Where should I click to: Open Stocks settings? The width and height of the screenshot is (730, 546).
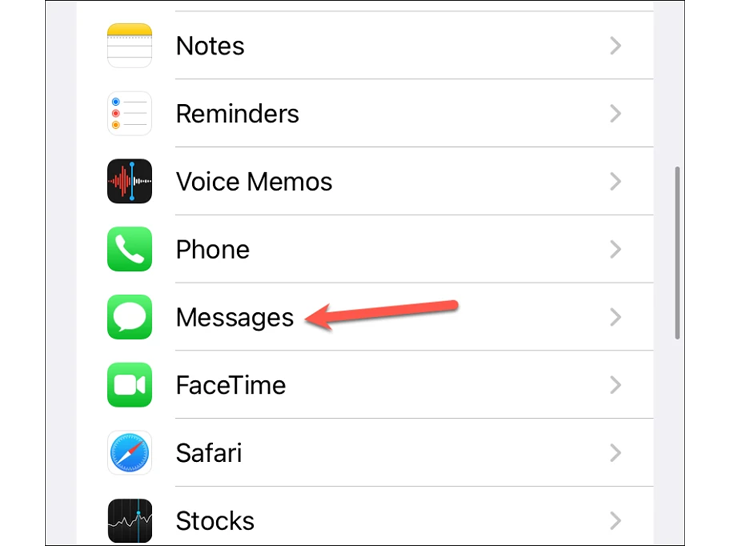(215, 520)
